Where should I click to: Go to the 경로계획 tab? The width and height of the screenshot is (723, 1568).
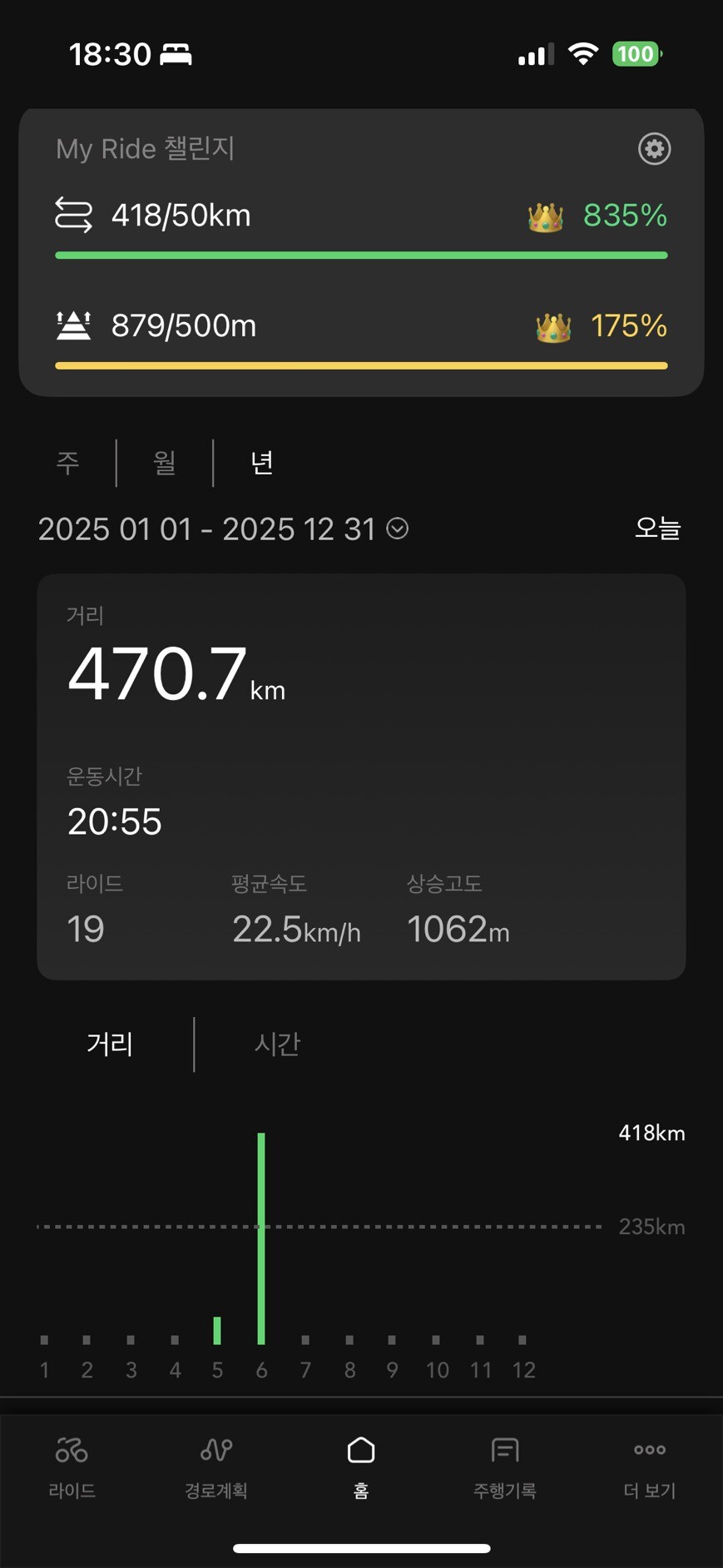[x=216, y=1466]
